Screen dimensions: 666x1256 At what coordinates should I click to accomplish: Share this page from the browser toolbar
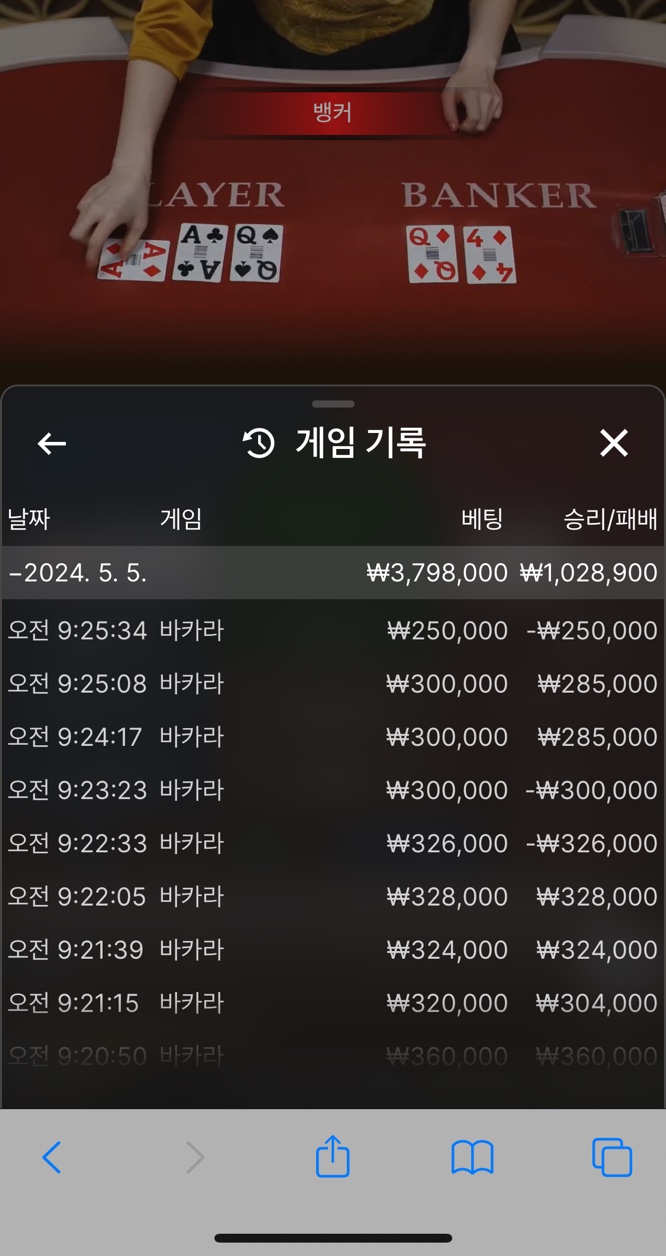[x=333, y=1156]
